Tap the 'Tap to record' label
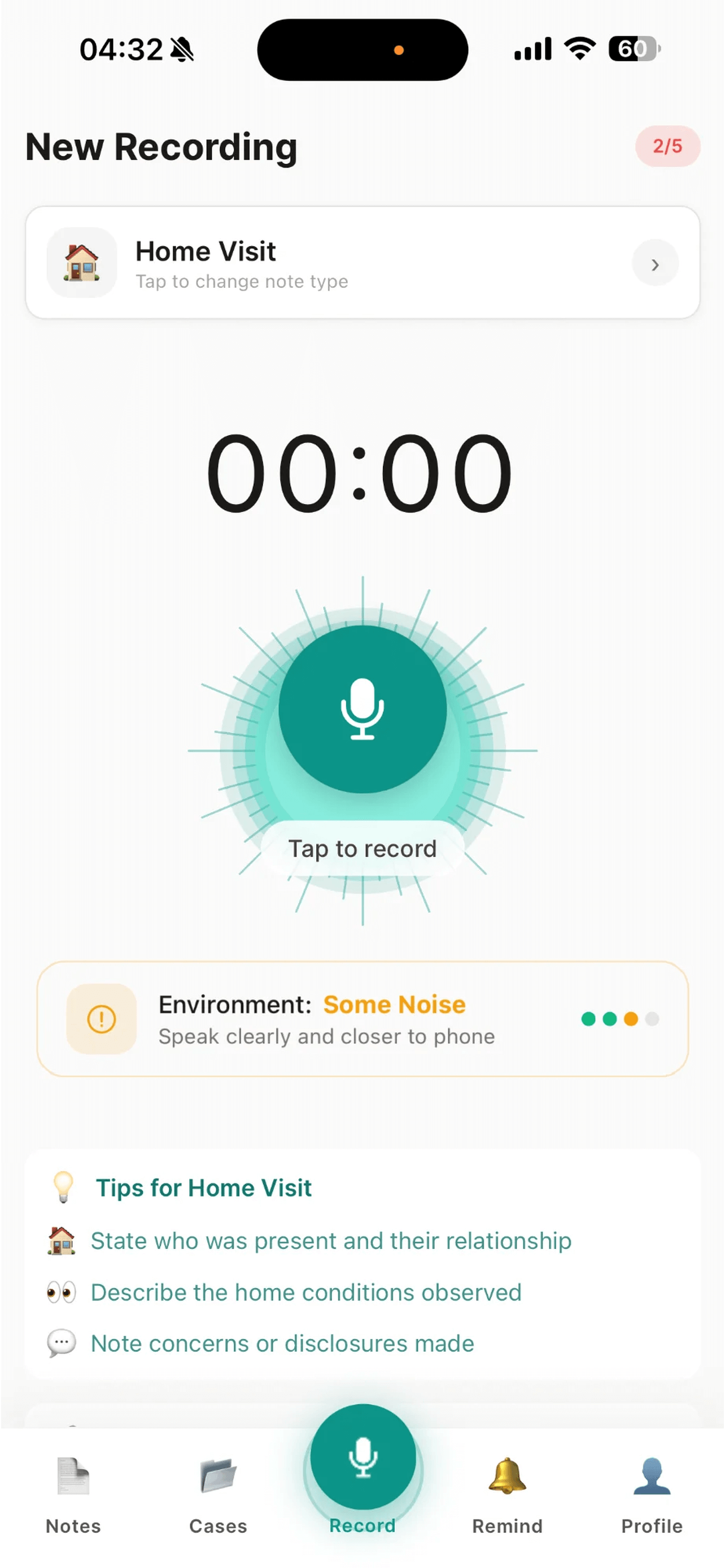Image resolution: width=725 pixels, height=1568 pixels. [x=362, y=848]
